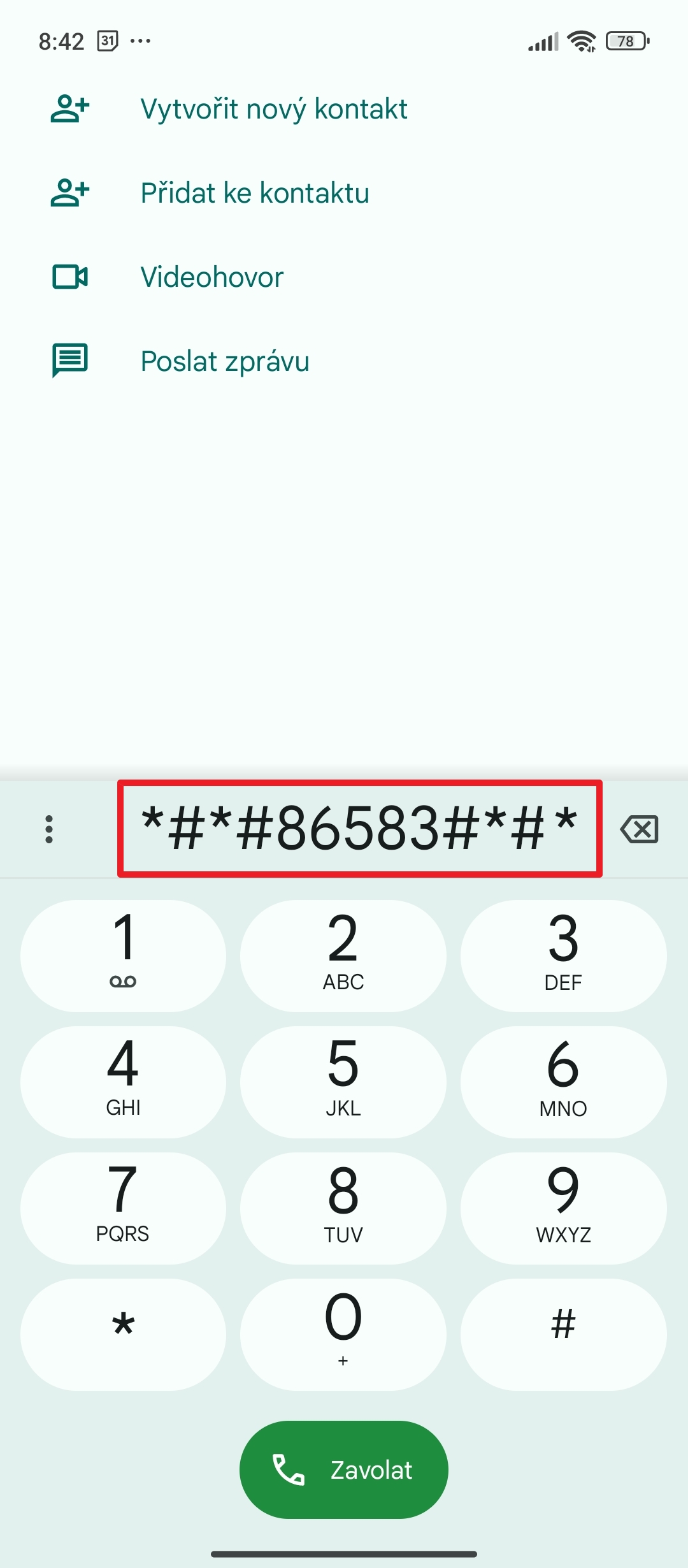Enter the hash key
The image size is (688, 1568).
564,1334
